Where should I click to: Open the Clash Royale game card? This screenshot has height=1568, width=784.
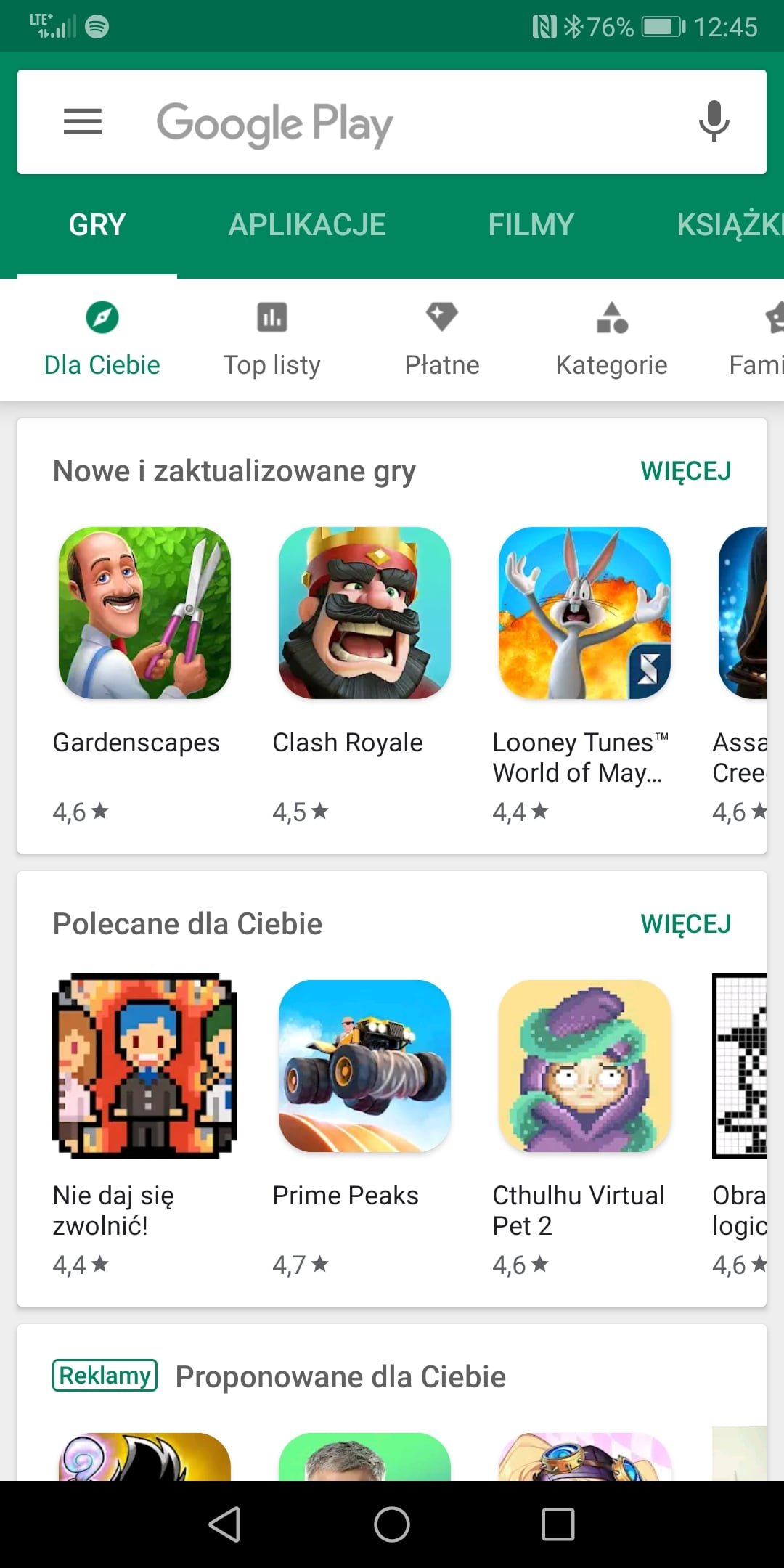tap(364, 675)
